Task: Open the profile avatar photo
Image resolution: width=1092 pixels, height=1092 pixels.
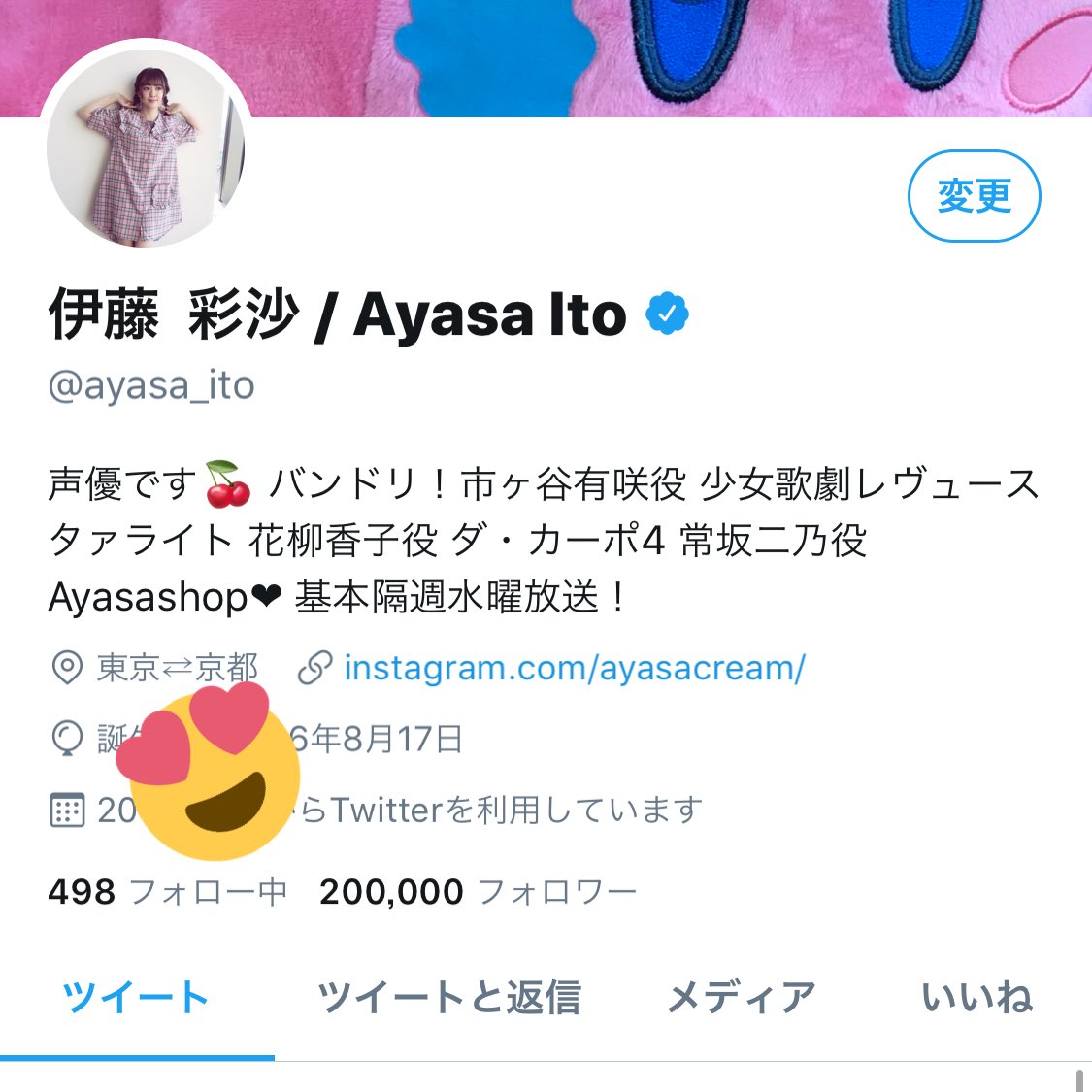Action: click(146, 146)
